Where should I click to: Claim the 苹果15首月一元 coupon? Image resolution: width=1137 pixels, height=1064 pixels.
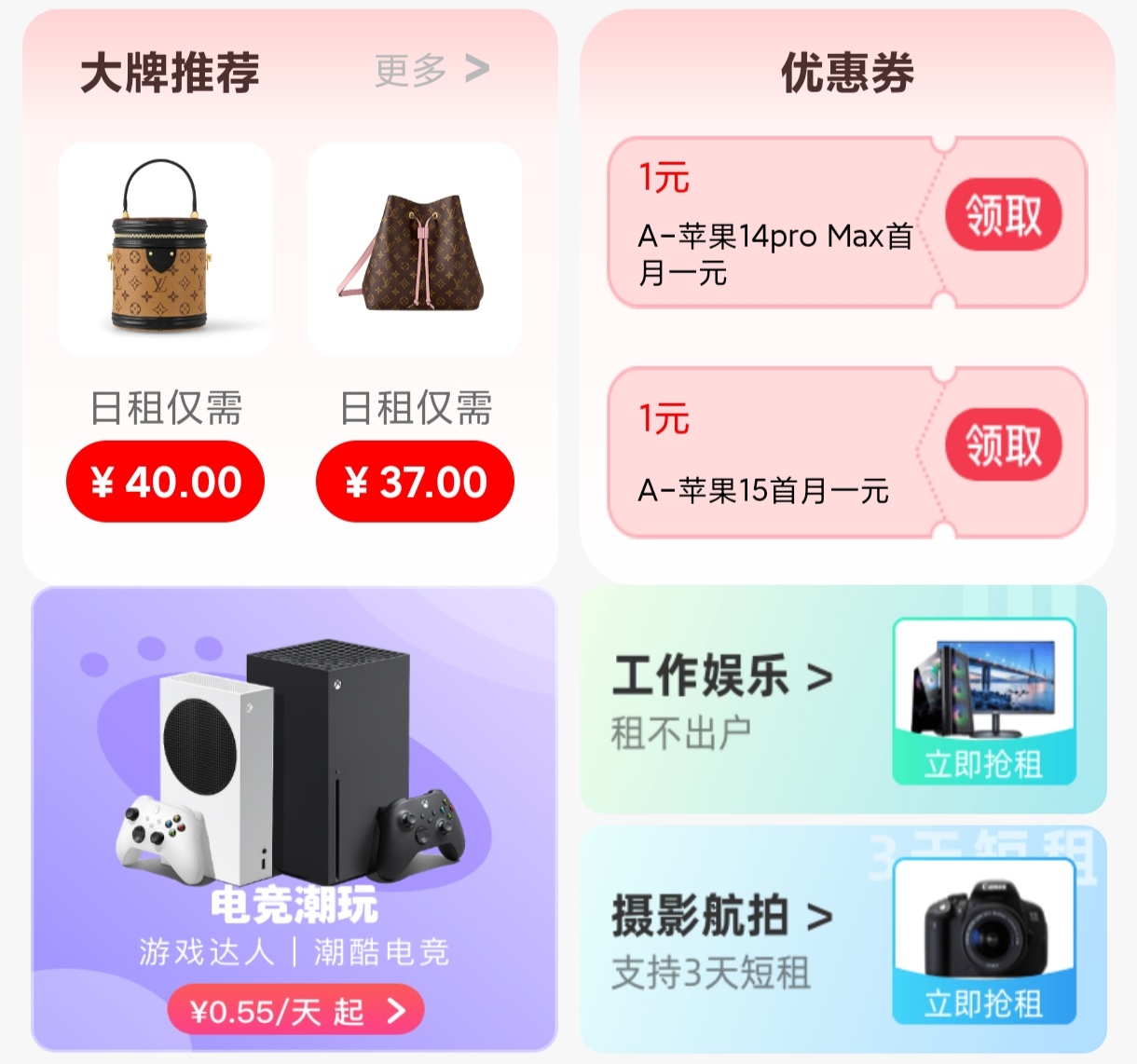tap(1004, 444)
